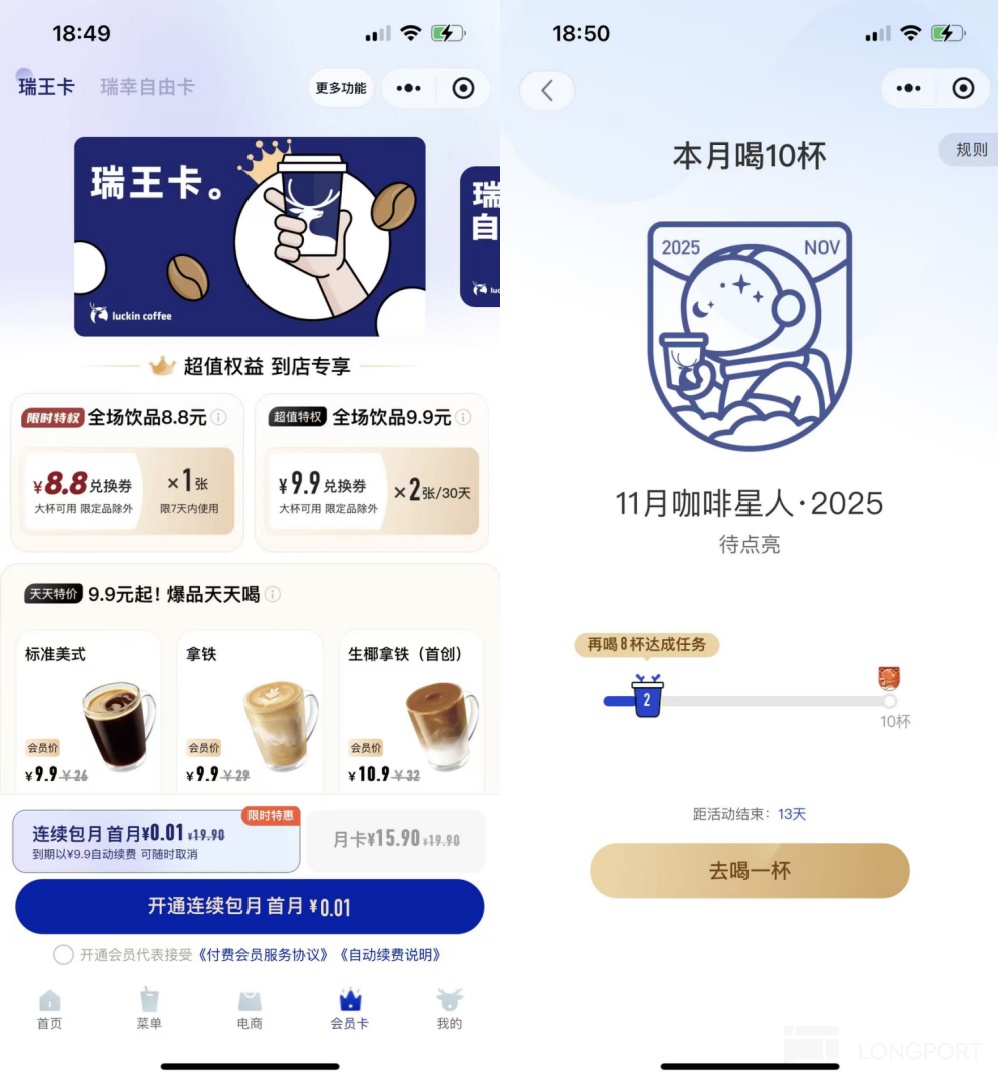Open info icon beside 全场饮品9.9元
Viewport: 998px width, 1080px height.
(x=463, y=417)
